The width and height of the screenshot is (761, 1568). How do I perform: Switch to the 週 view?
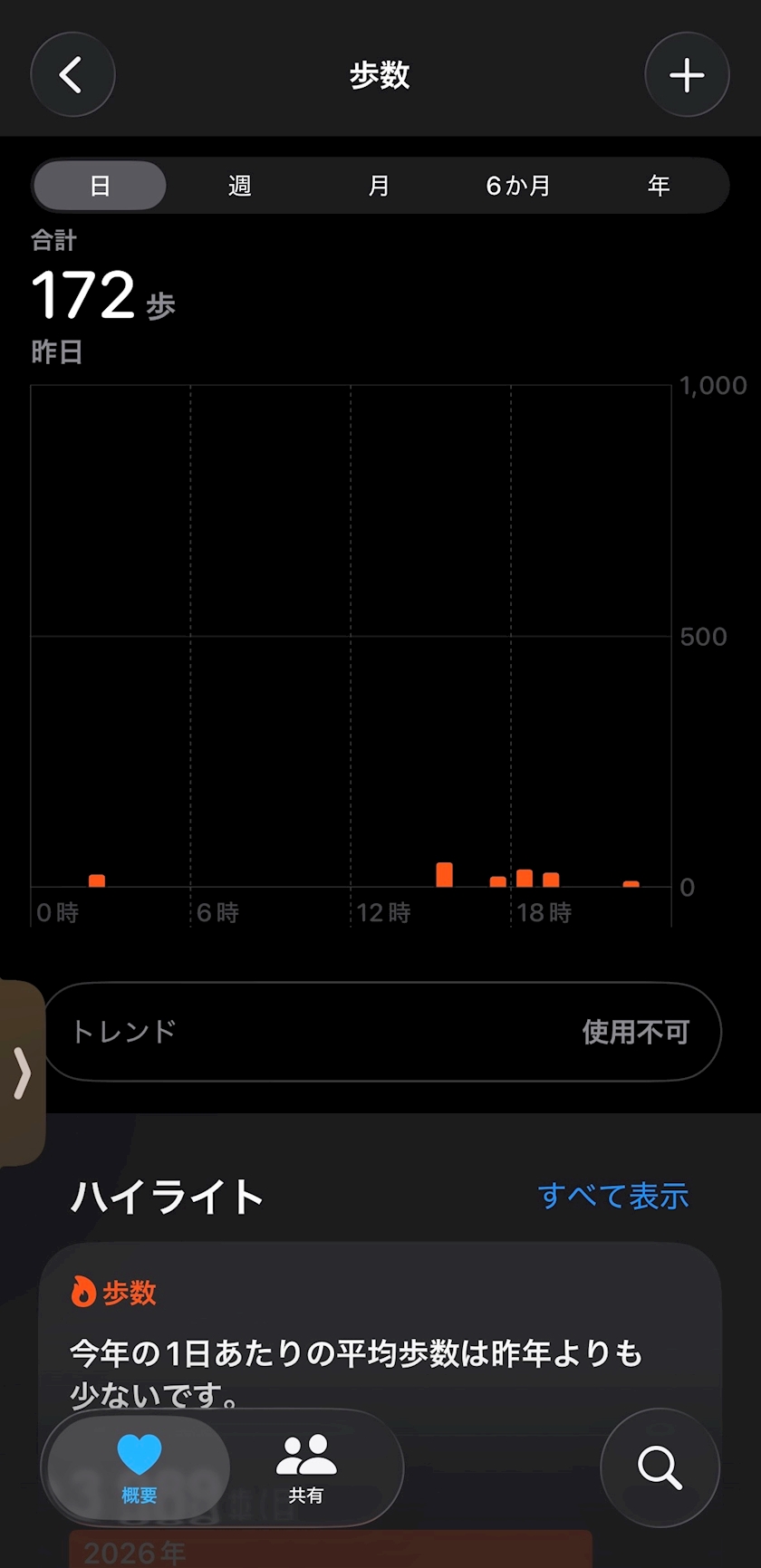click(239, 186)
